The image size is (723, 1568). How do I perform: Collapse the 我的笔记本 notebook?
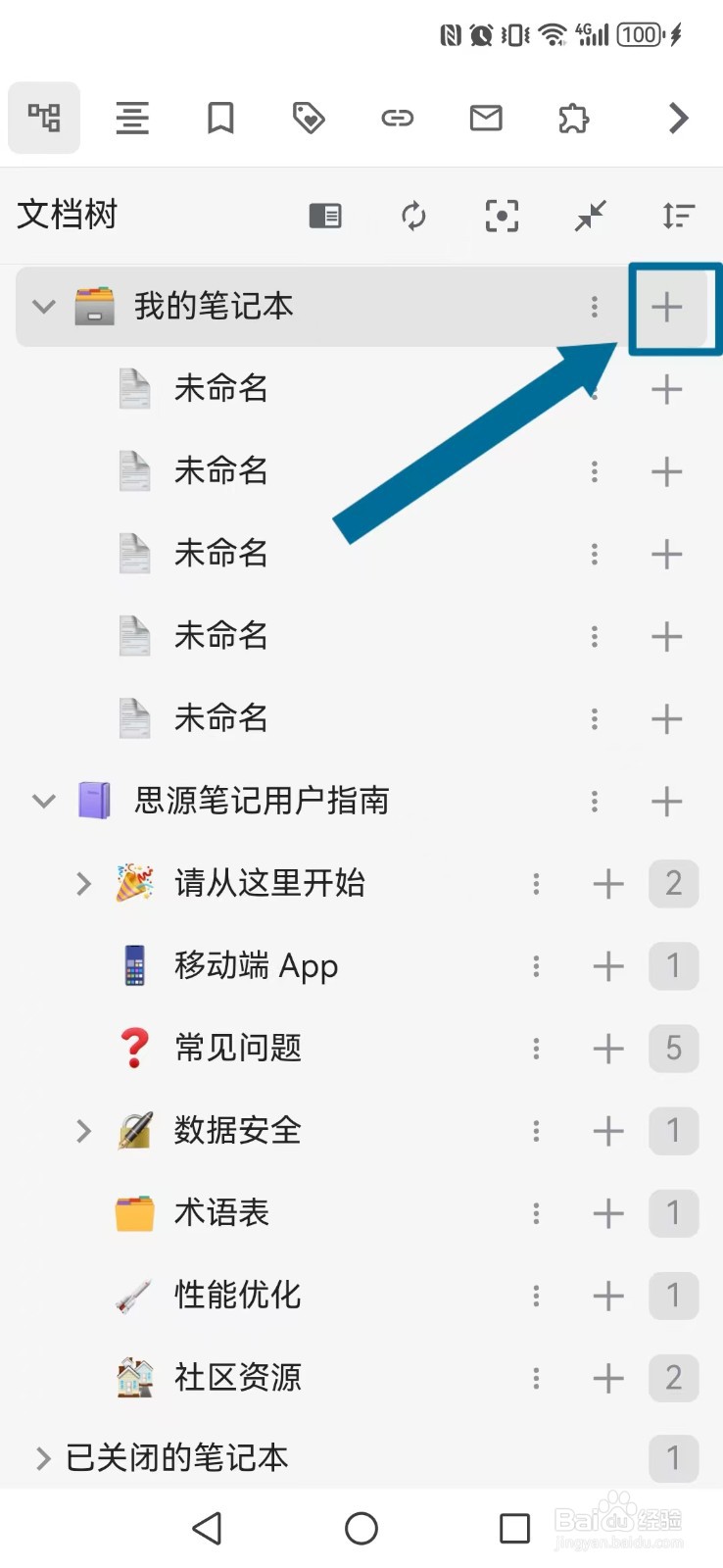[43, 306]
